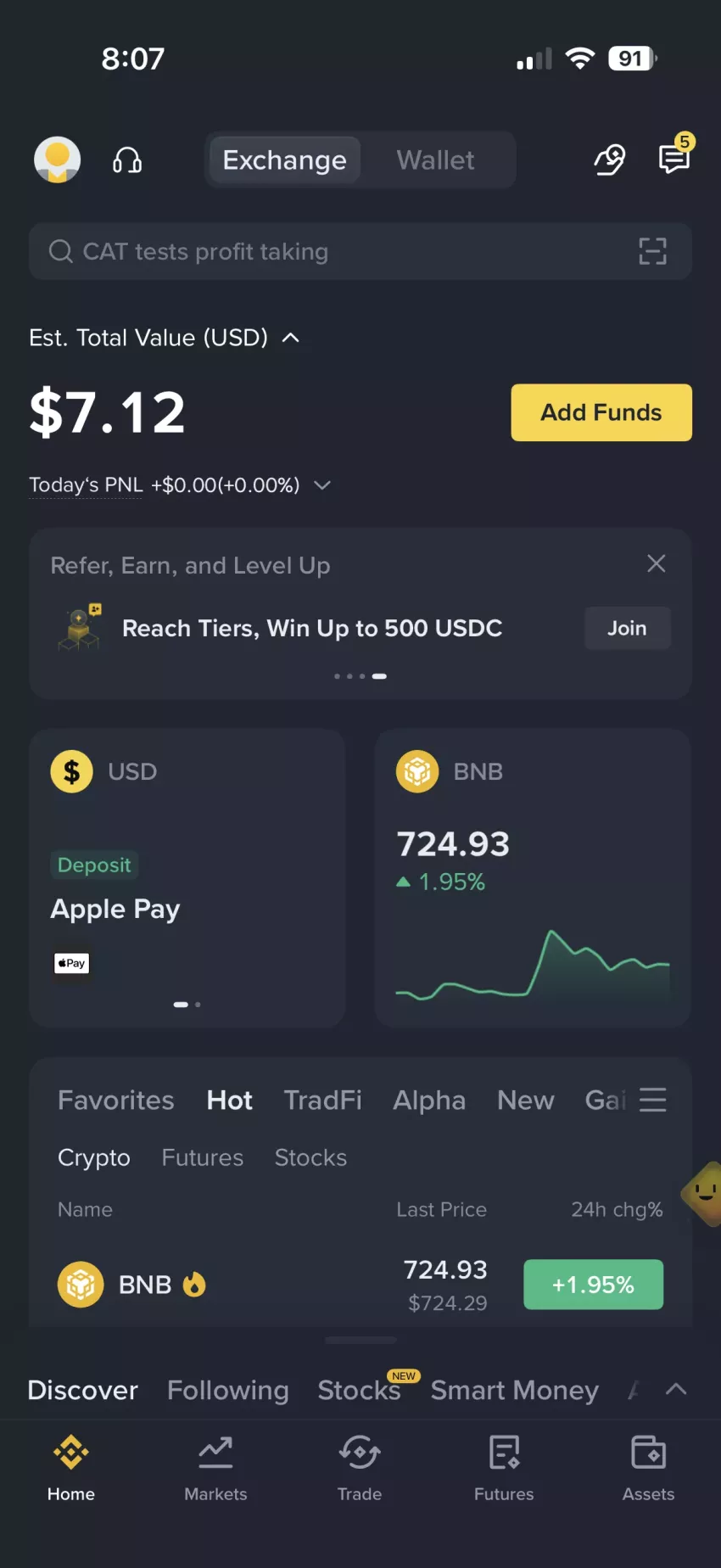Image resolution: width=721 pixels, height=1568 pixels.
Task: Switch to the TradFi tab
Action: click(322, 1100)
